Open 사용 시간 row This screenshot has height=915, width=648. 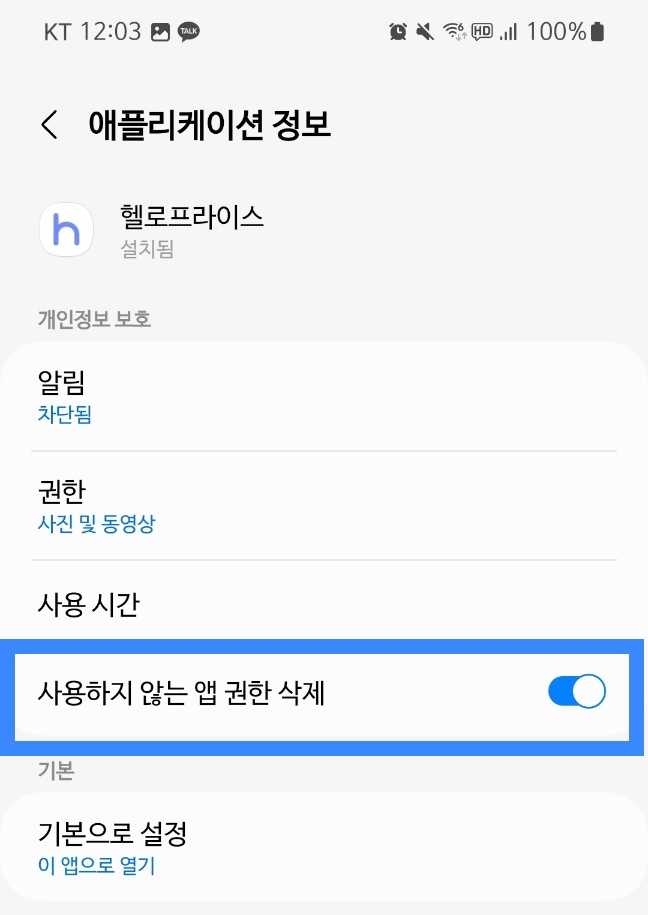point(323,604)
